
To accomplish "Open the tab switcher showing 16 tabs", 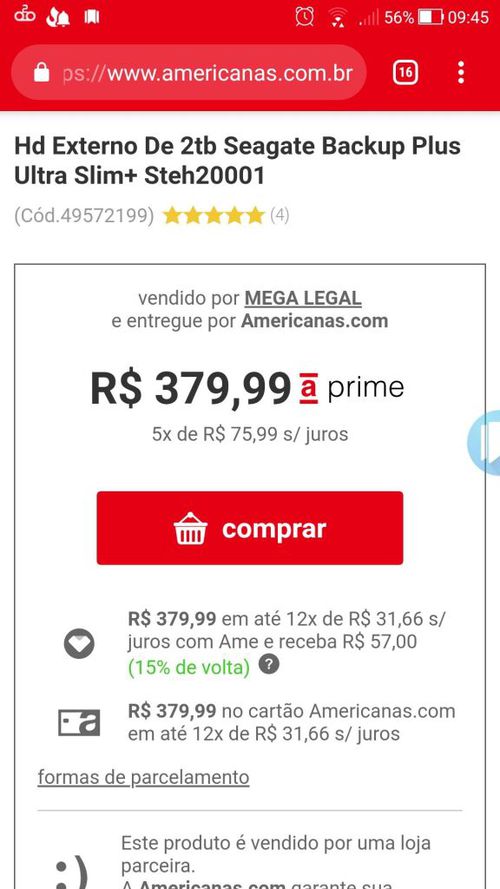I will click(405, 73).
